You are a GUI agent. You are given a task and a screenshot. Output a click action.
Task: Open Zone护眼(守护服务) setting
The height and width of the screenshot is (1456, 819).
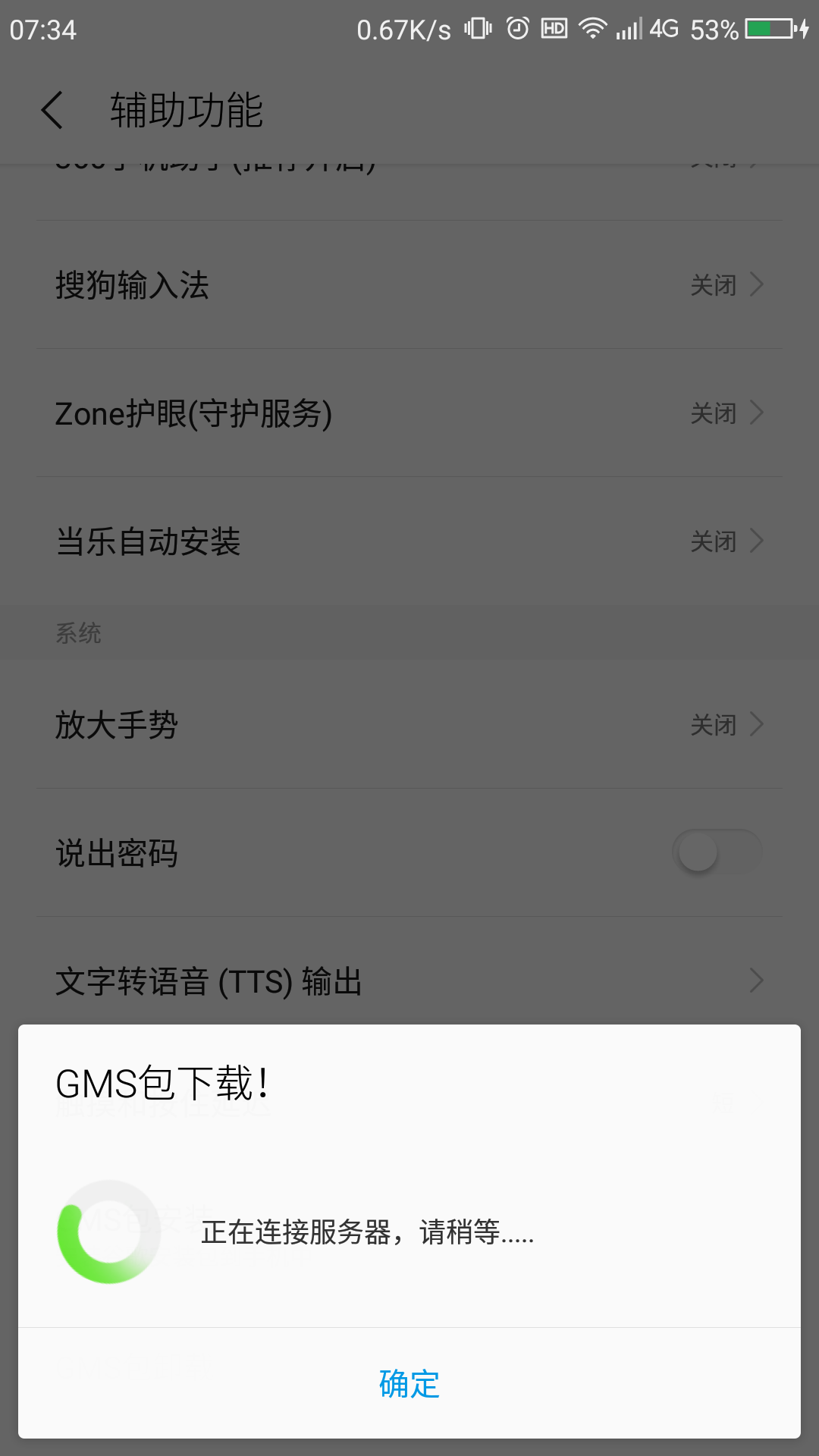pos(409,413)
